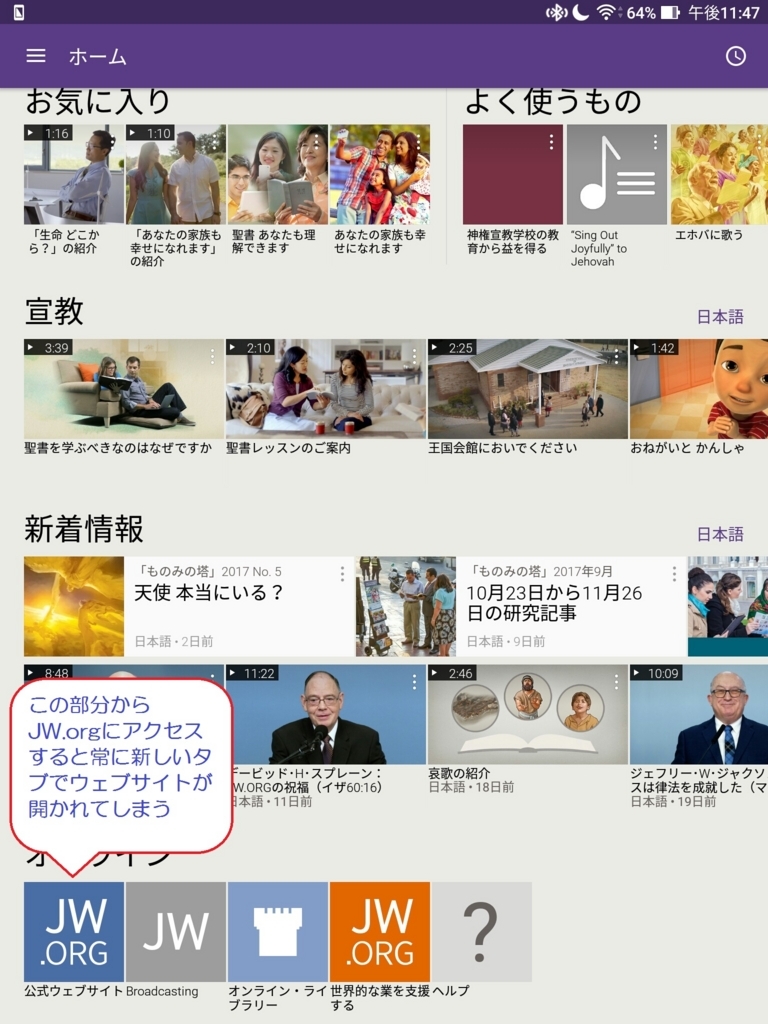Image resolution: width=768 pixels, height=1024 pixels.
Task: Open the 公式ウェブサイト JW.ORG tile
Action: coord(74,931)
